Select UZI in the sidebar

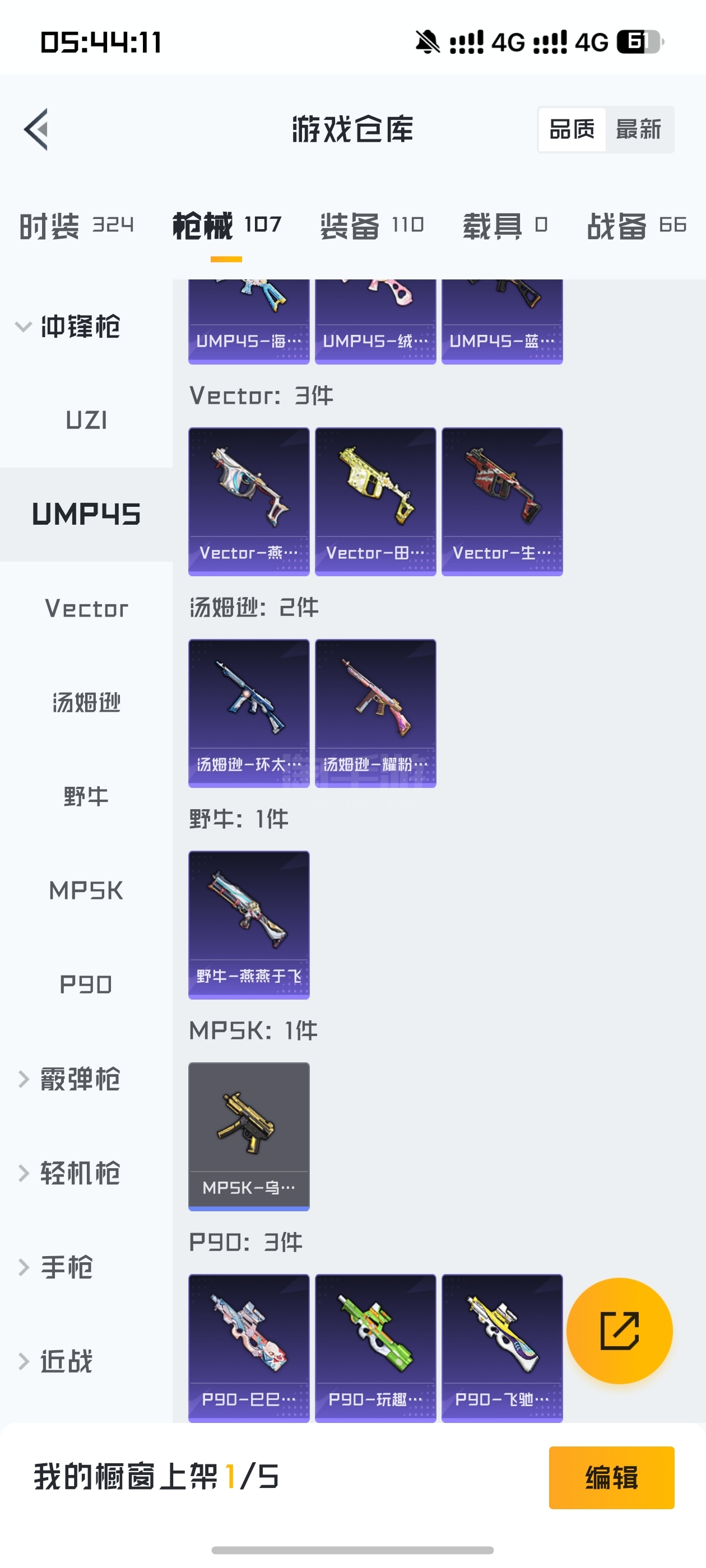point(86,420)
